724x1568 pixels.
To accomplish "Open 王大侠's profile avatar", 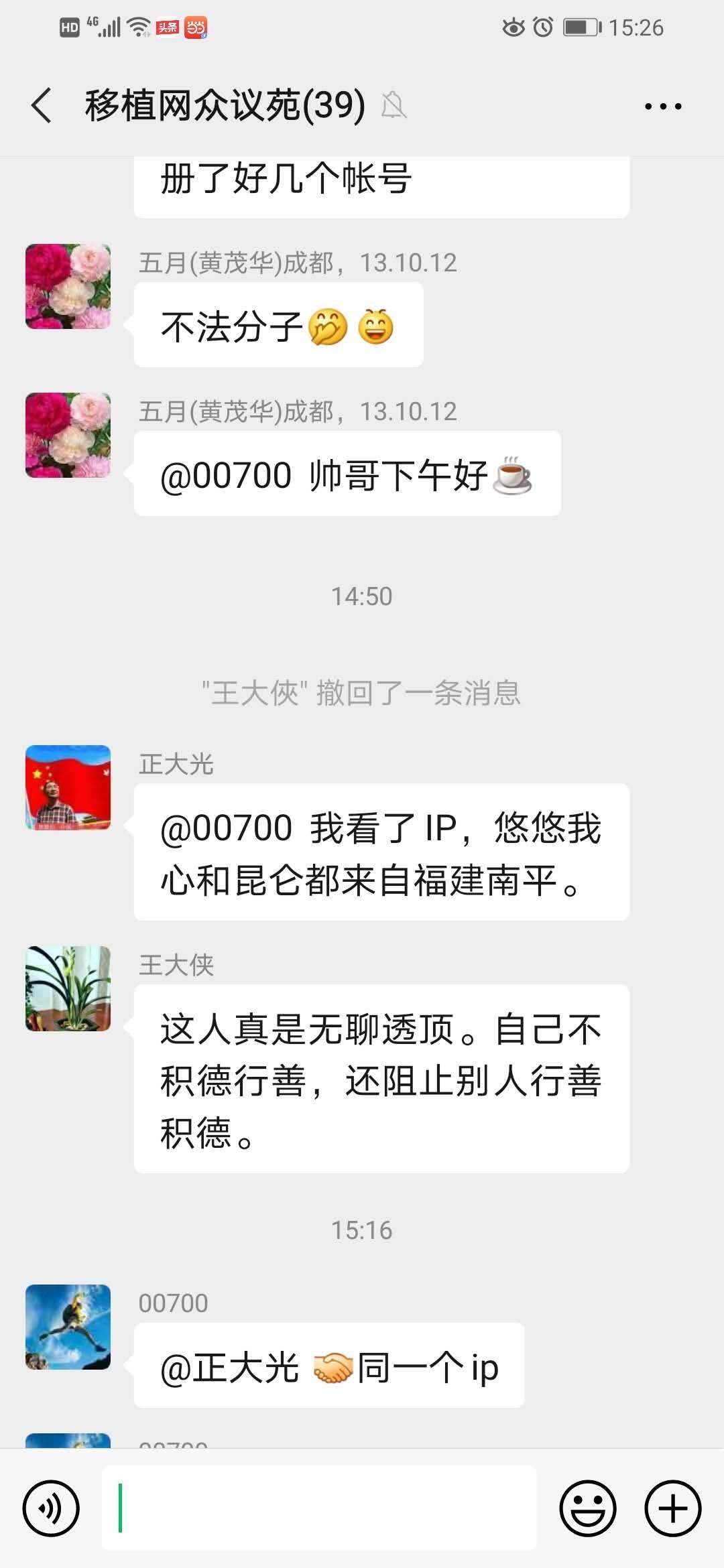I will [x=68, y=988].
